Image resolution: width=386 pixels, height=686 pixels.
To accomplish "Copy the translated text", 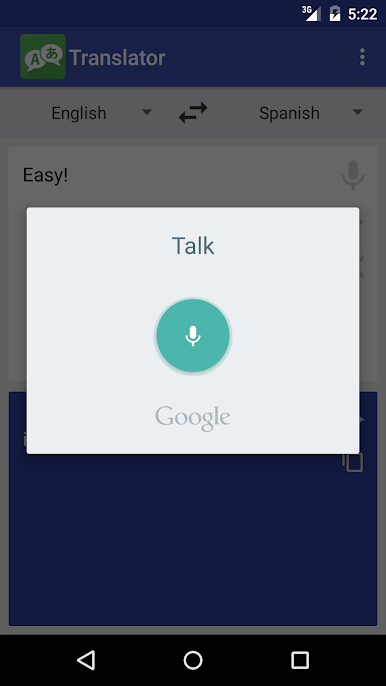I will 353,462.
